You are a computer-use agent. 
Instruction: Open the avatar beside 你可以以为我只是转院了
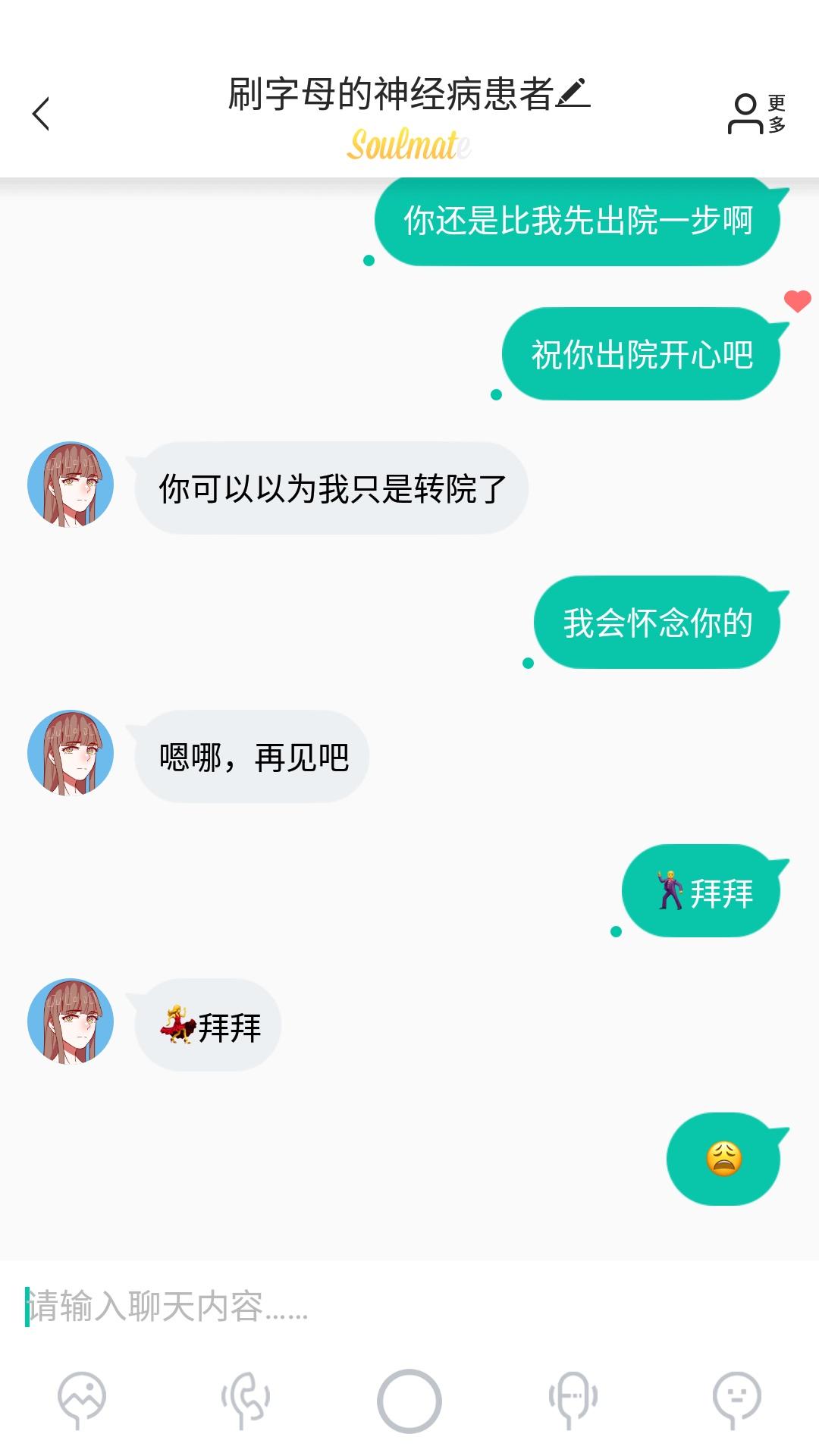pos(71,485)
